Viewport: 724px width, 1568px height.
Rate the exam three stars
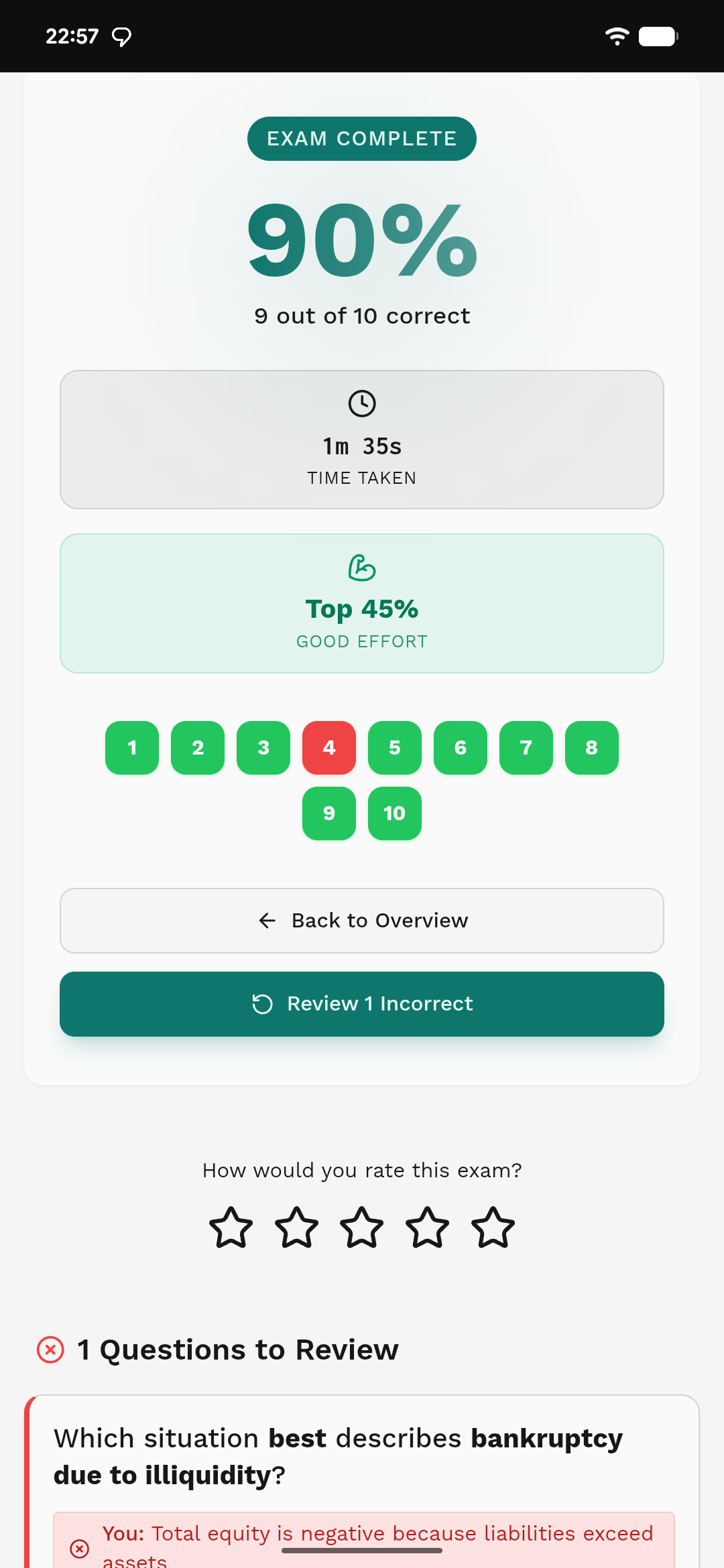pos(362,1228)
